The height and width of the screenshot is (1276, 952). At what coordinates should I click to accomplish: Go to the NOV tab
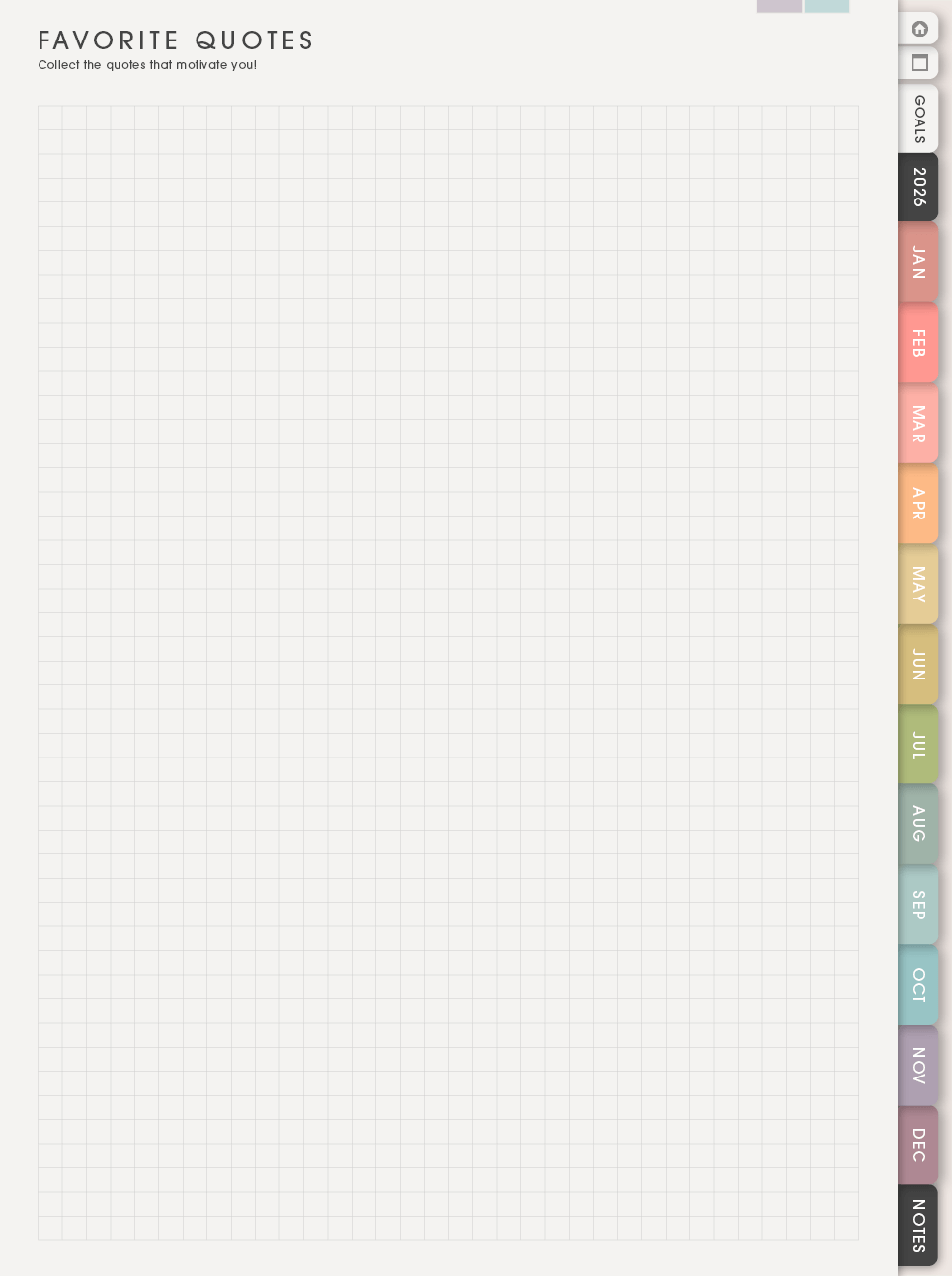(918, 1065)
